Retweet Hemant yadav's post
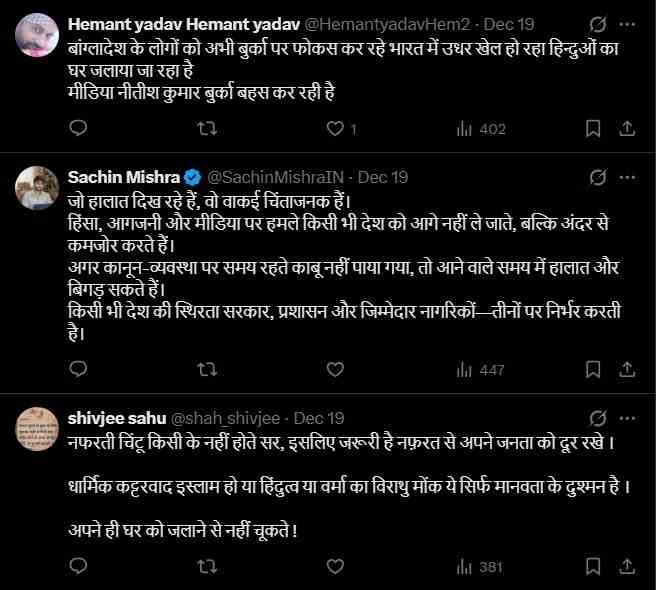Image resolution: width=656 pixels, height=590 pixels. click(x=207, y=129)
